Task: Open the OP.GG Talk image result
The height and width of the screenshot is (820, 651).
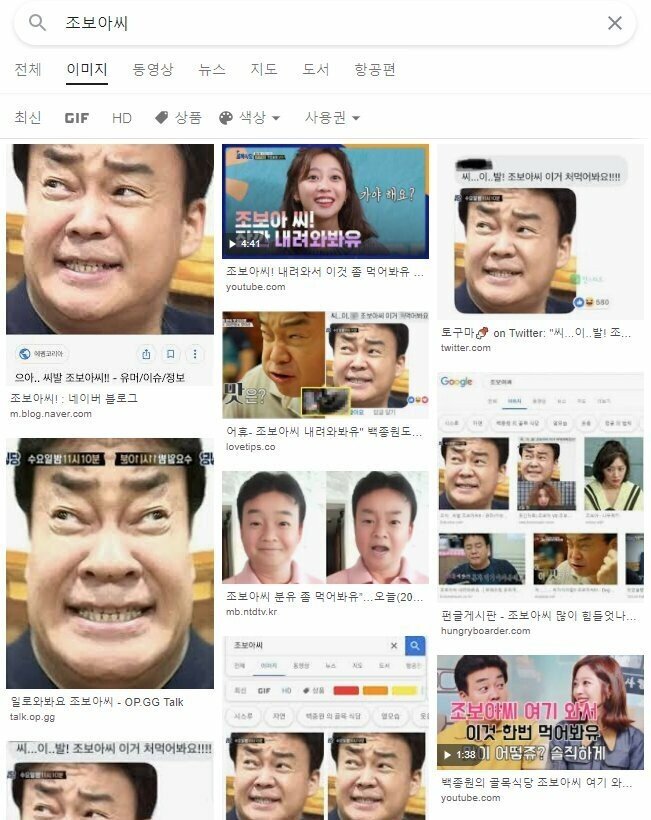Action: tap(110, 563)
